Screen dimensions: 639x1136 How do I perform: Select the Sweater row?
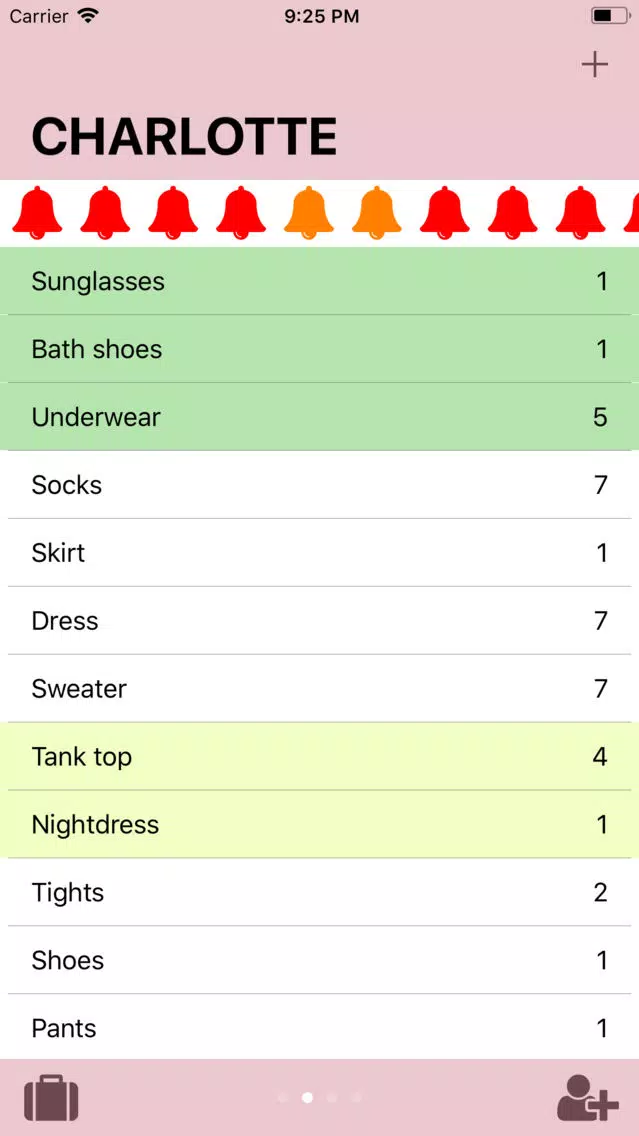pyautogui.click(x=320, y=688)
